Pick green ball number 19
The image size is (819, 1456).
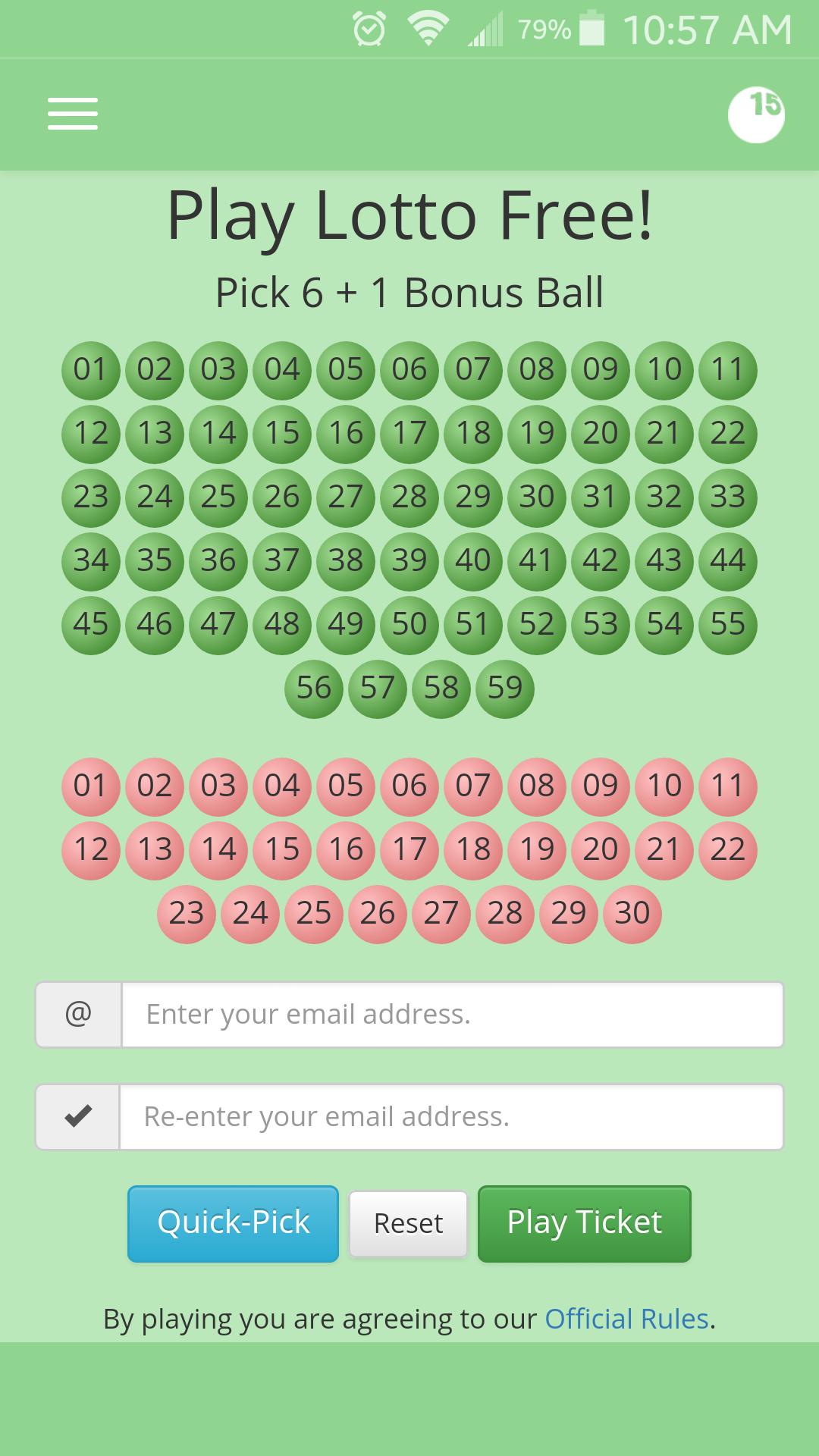click(x=537, y=434)
